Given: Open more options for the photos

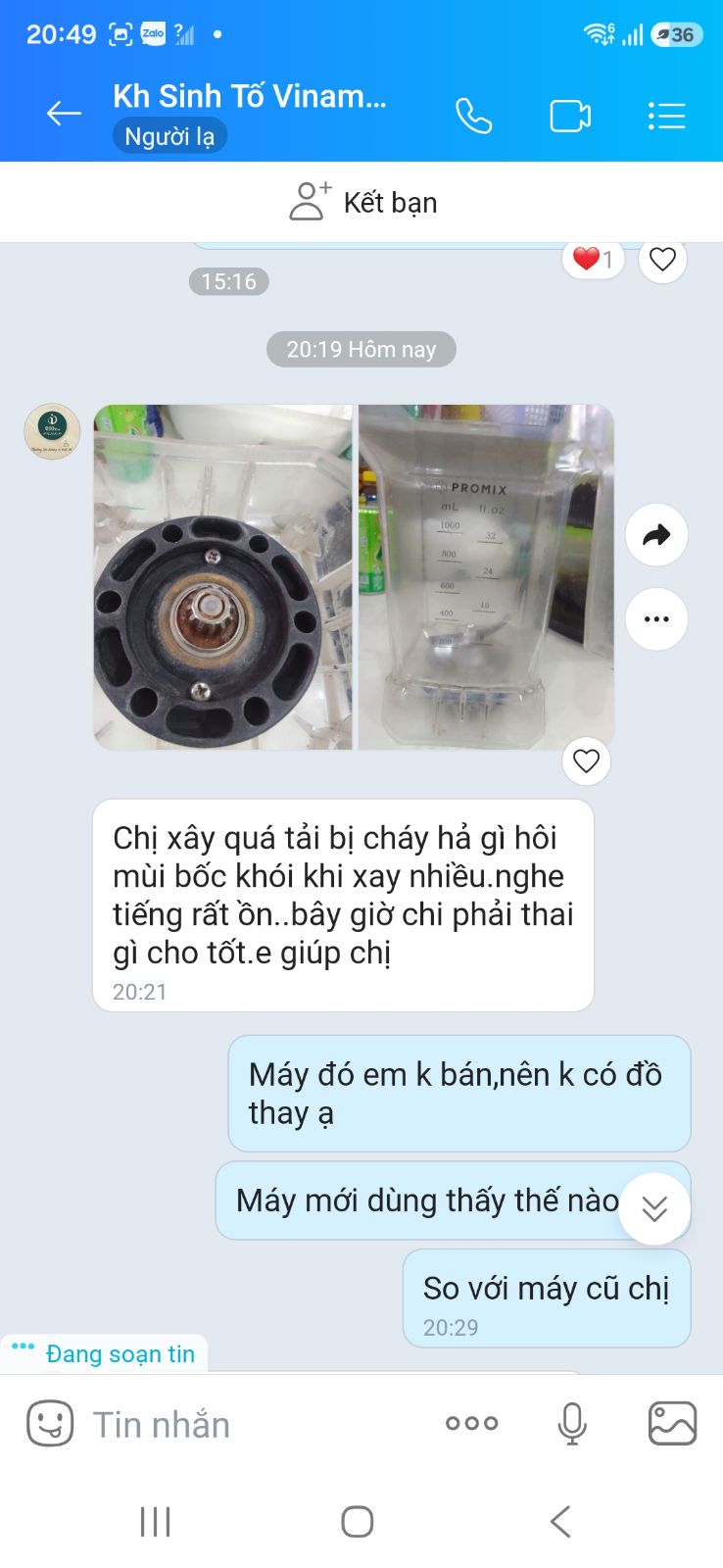Looking at the screenshot, I should click(656, 619).
